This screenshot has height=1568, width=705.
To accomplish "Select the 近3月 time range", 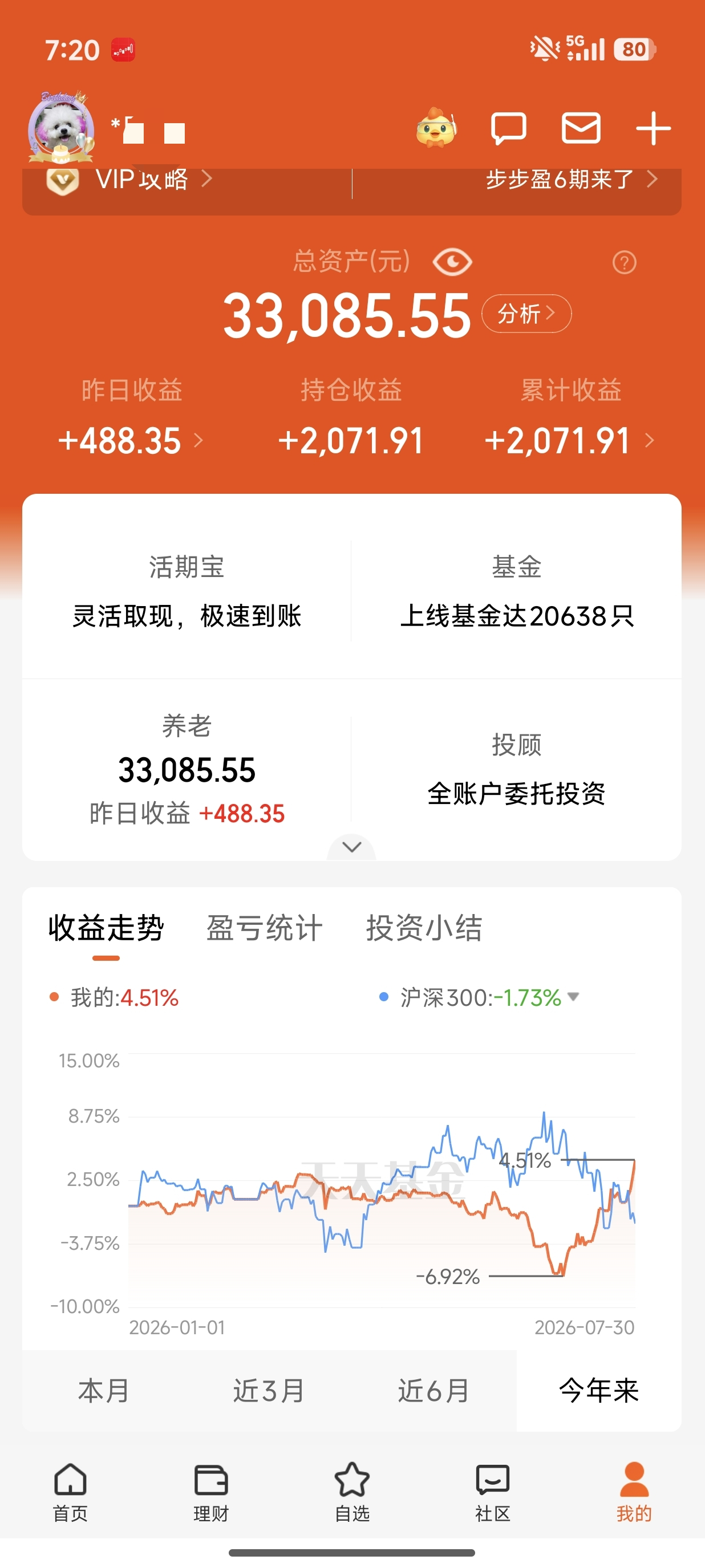I will 269,1391.
